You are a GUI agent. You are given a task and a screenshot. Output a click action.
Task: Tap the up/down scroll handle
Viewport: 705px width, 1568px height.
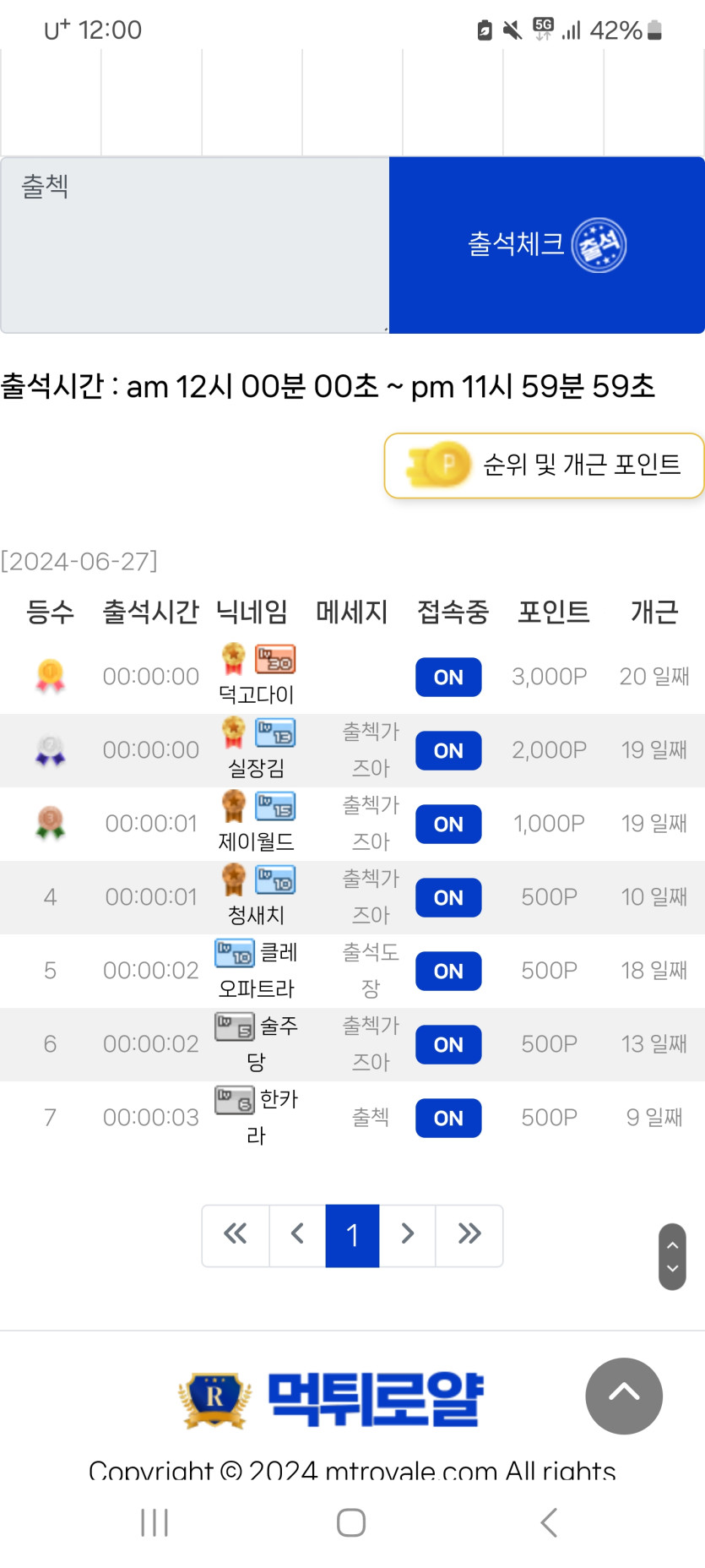click(x=672, y=1256)
